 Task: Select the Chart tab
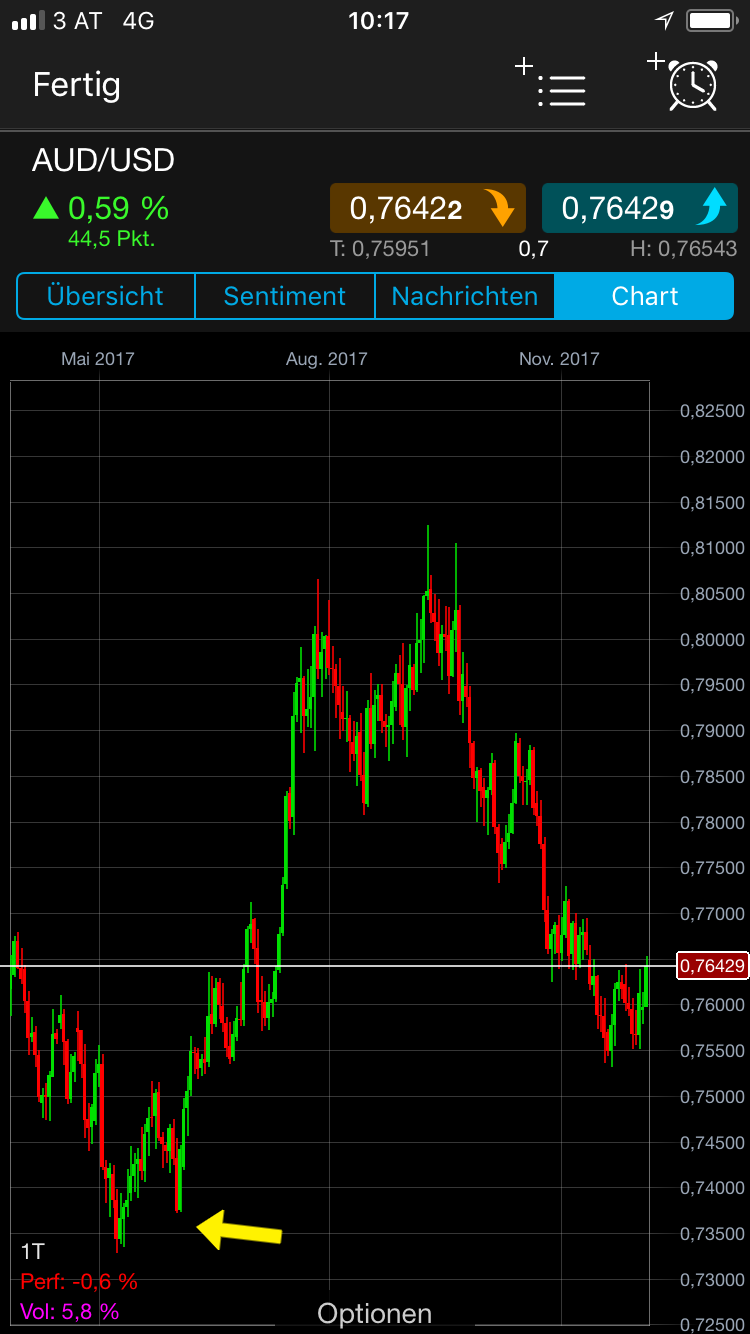[x=644, y=296]
